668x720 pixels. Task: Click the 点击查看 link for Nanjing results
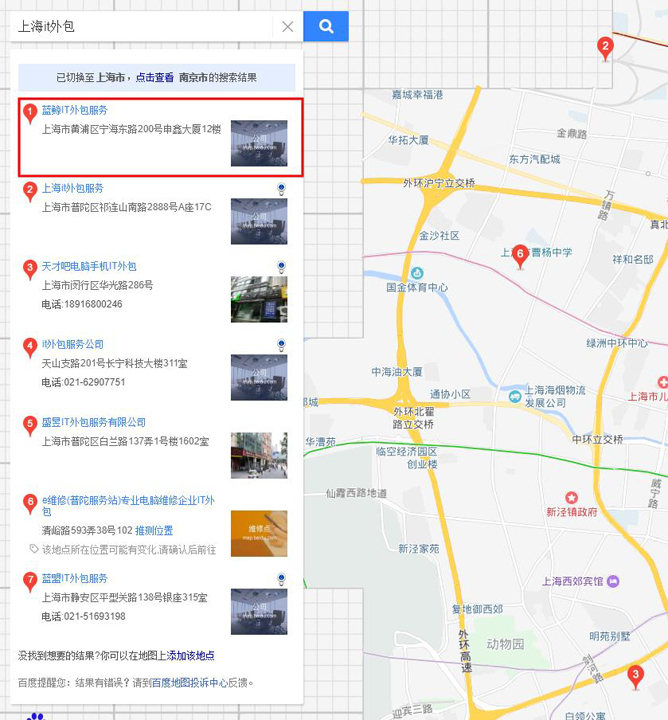point(155,77)
